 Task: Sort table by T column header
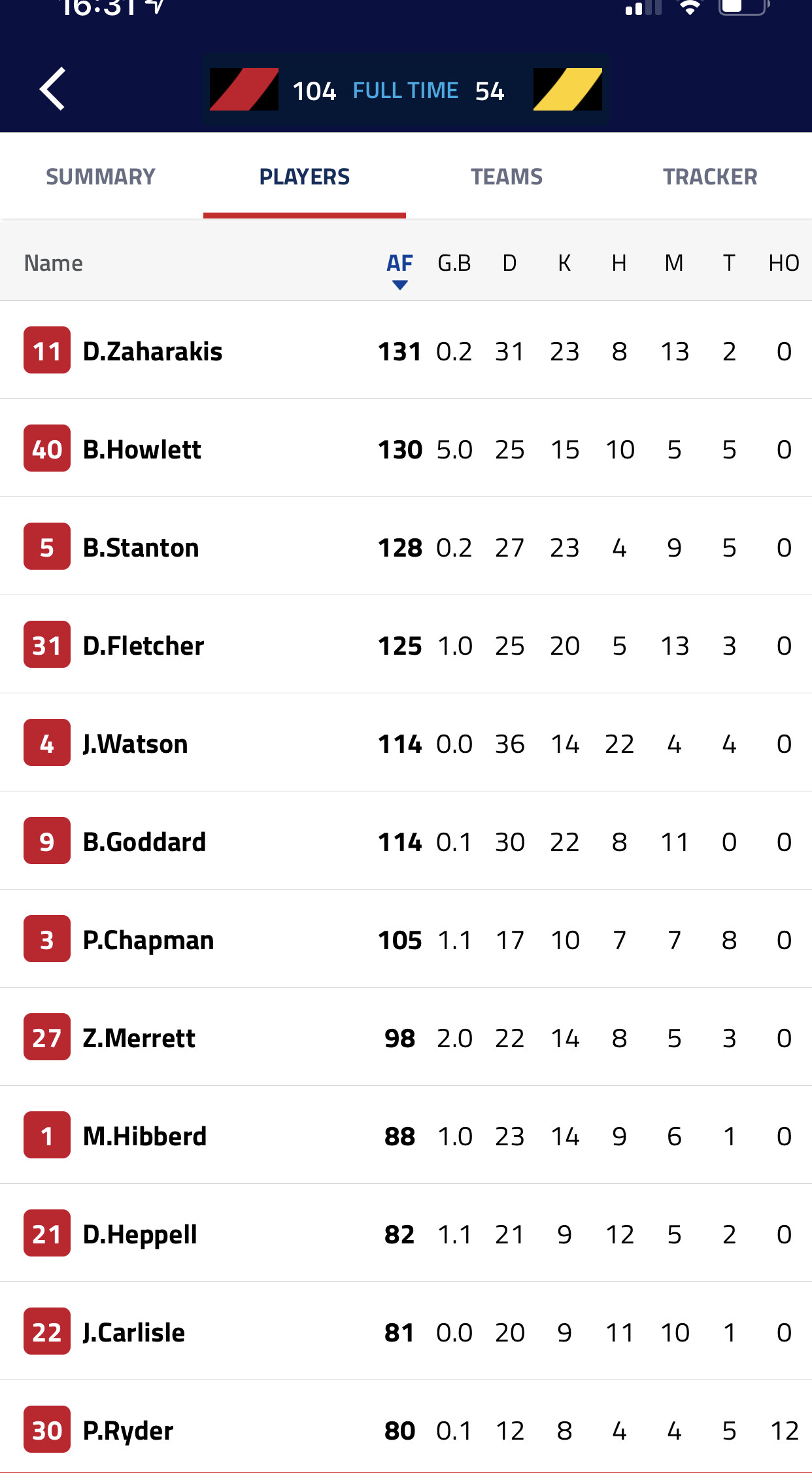pos(729,263)
